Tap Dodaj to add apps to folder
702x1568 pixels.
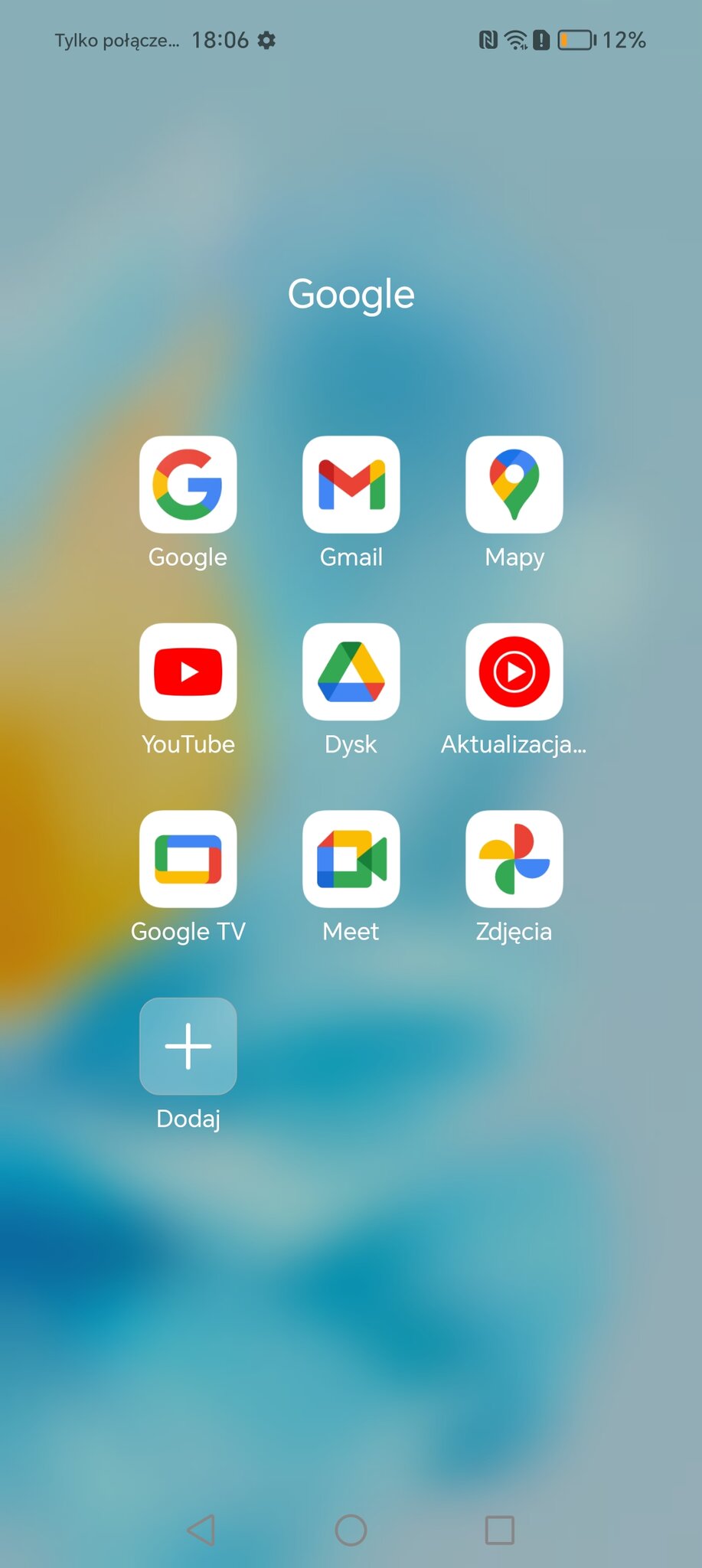click(188, 1046)
